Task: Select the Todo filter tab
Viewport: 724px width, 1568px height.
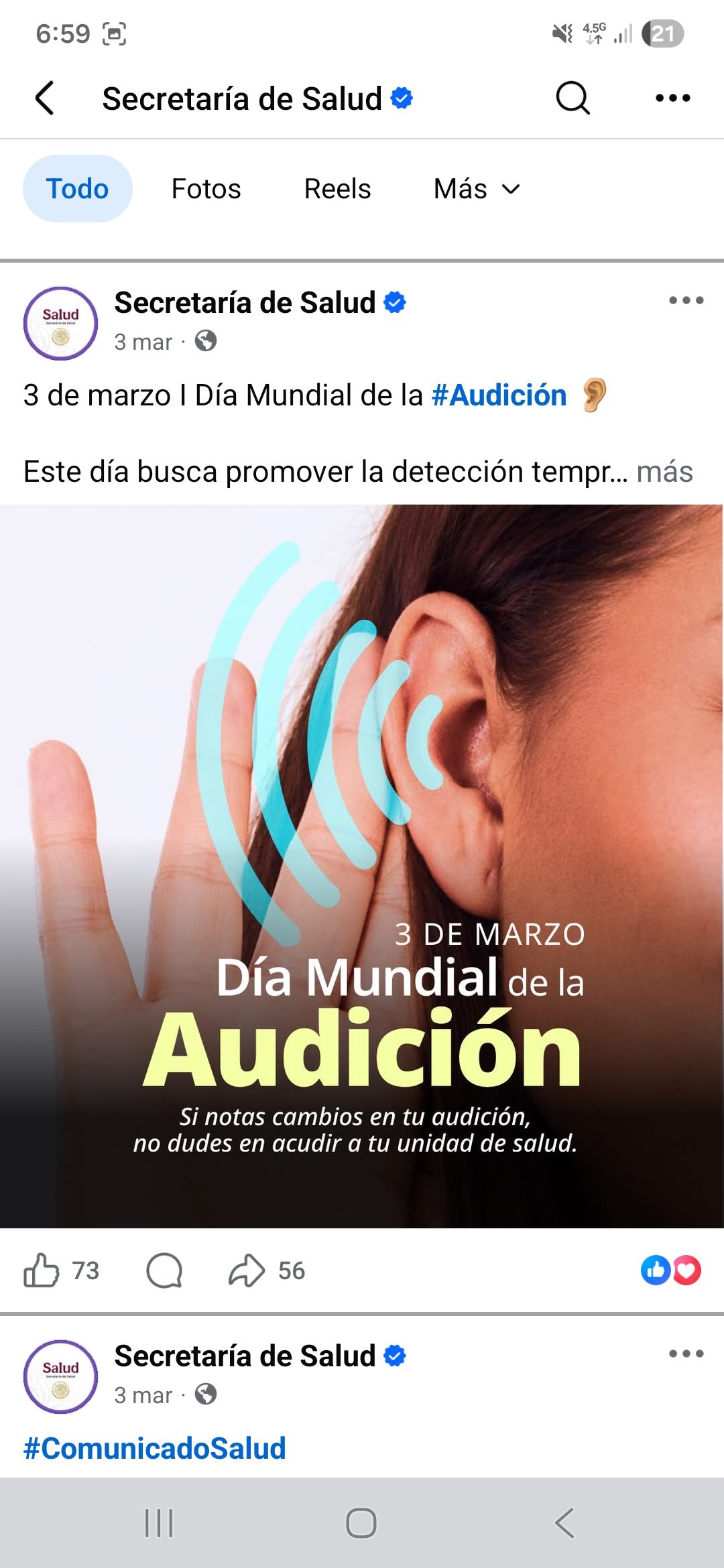Action: [78, 189]
